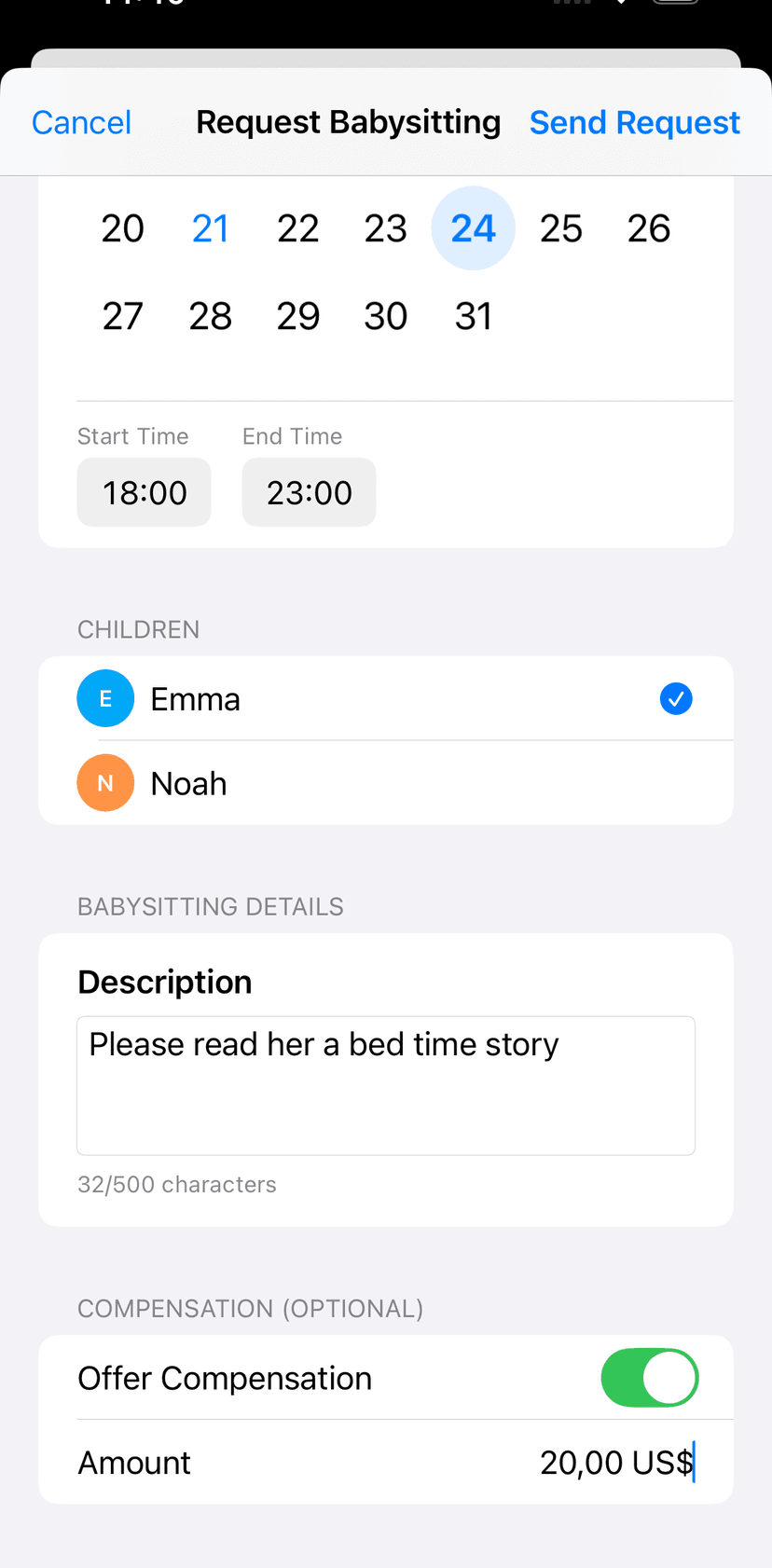This screenshot has height=1568, width=772.
Task: Pick the 31st on the calendar
Action: pos(474,315)
